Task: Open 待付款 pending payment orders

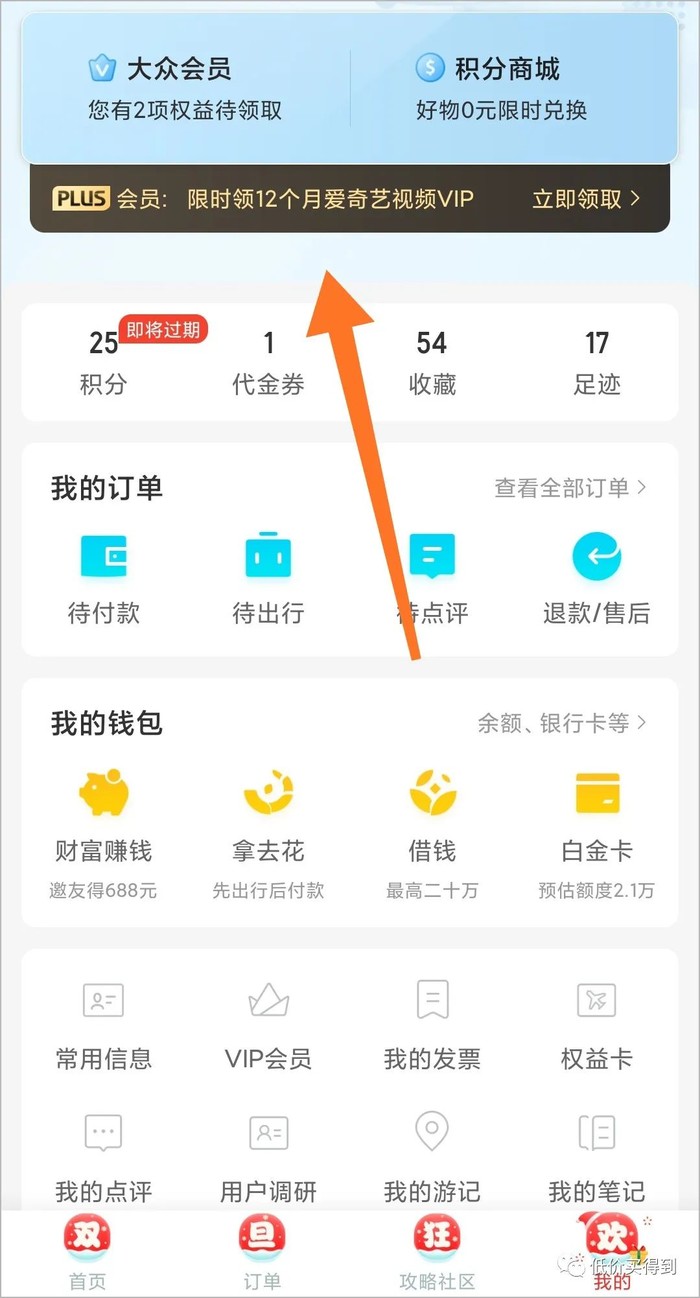Action: point(104,578)
